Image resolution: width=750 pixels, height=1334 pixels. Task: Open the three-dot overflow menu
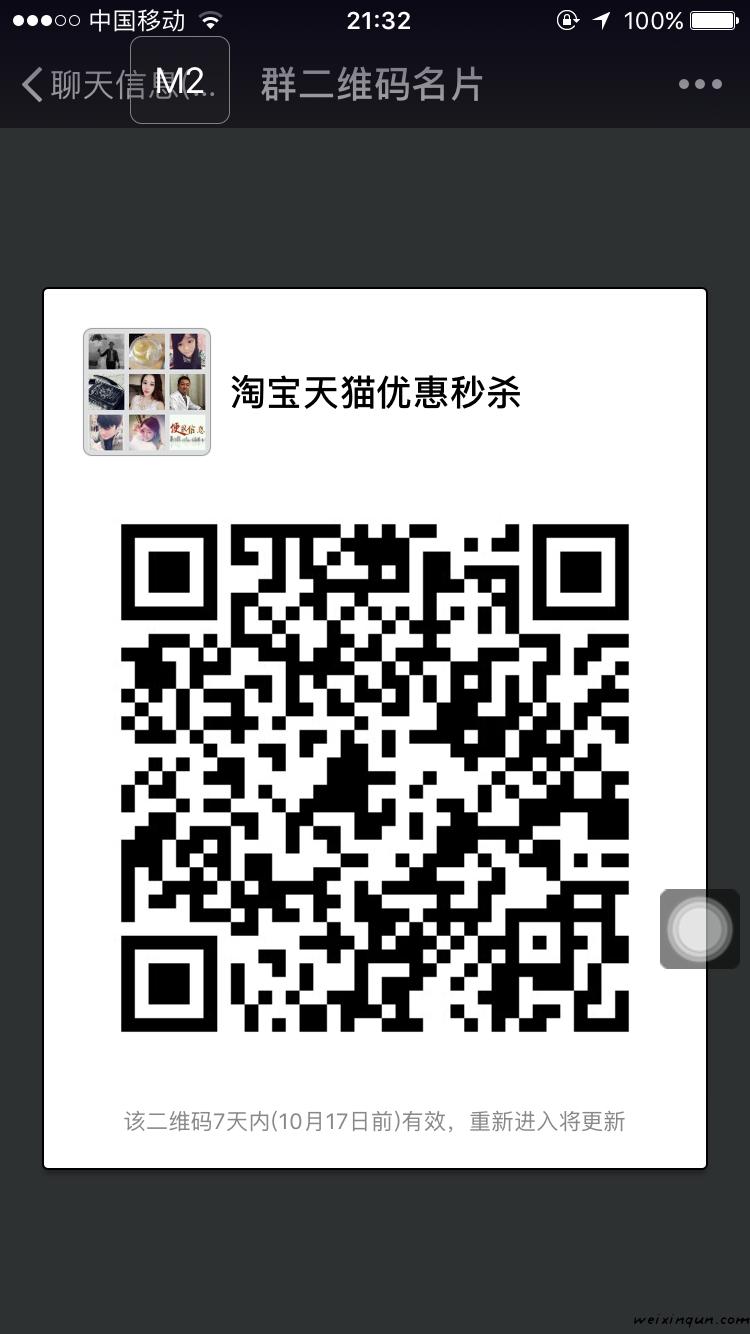click(700, 85)
